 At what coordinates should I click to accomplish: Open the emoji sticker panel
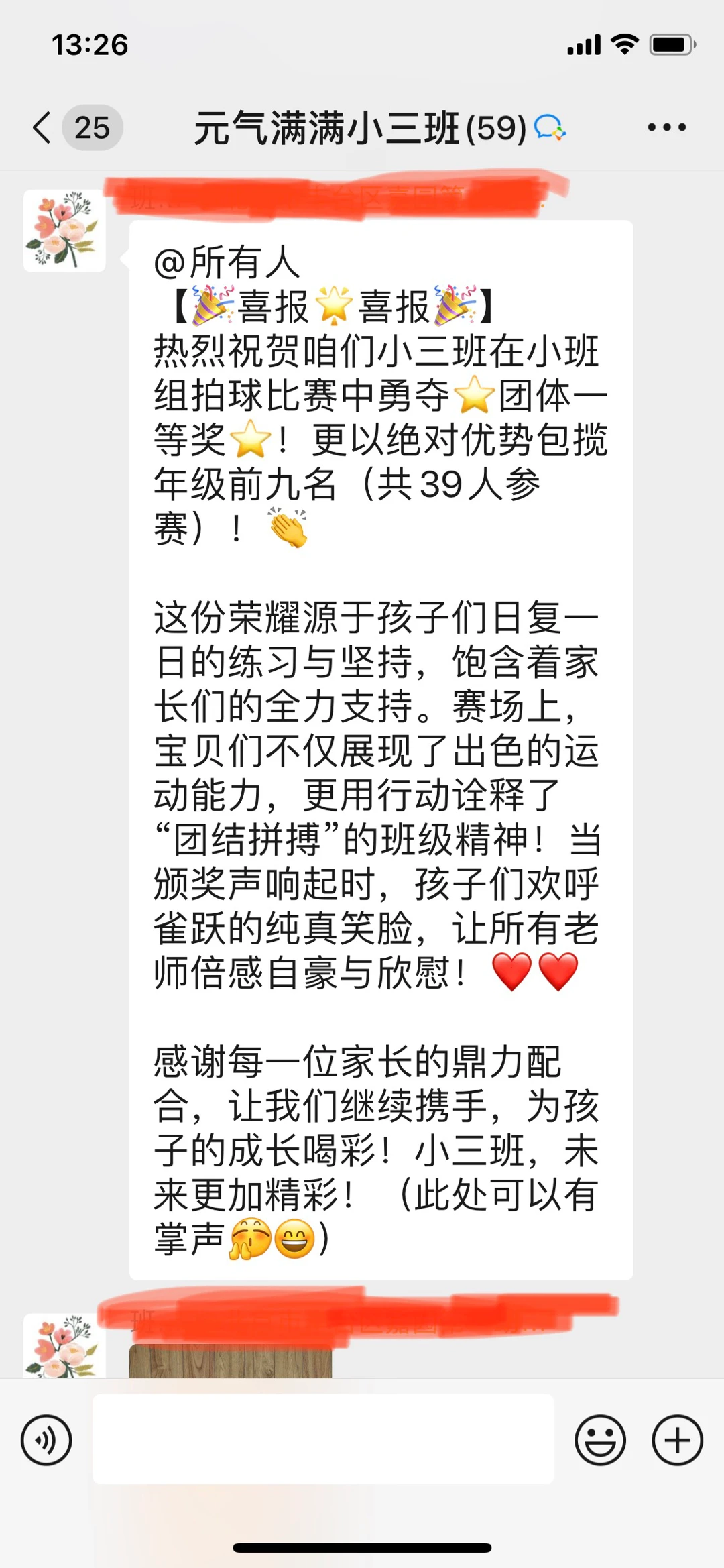pos(600,1440)
